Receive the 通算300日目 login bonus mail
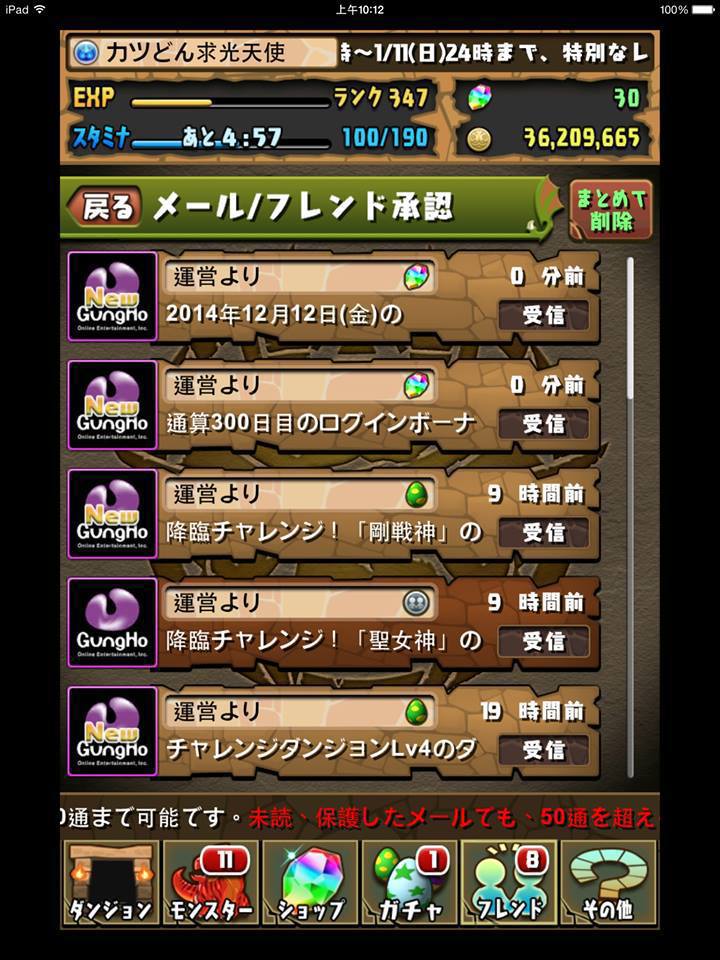Screen dimensions: 720x960 pos(543,423)
